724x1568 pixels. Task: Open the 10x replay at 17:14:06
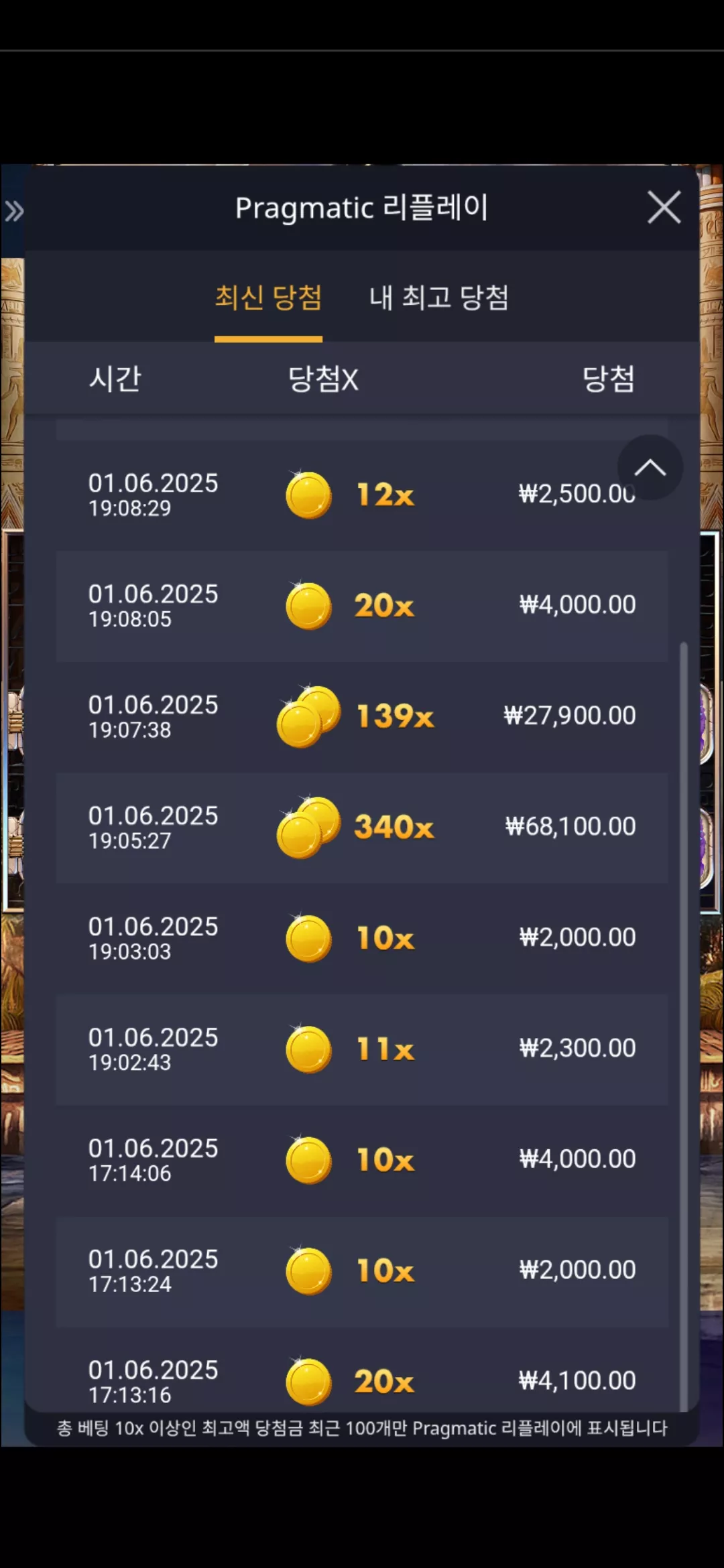click(x=362, y=1161)
